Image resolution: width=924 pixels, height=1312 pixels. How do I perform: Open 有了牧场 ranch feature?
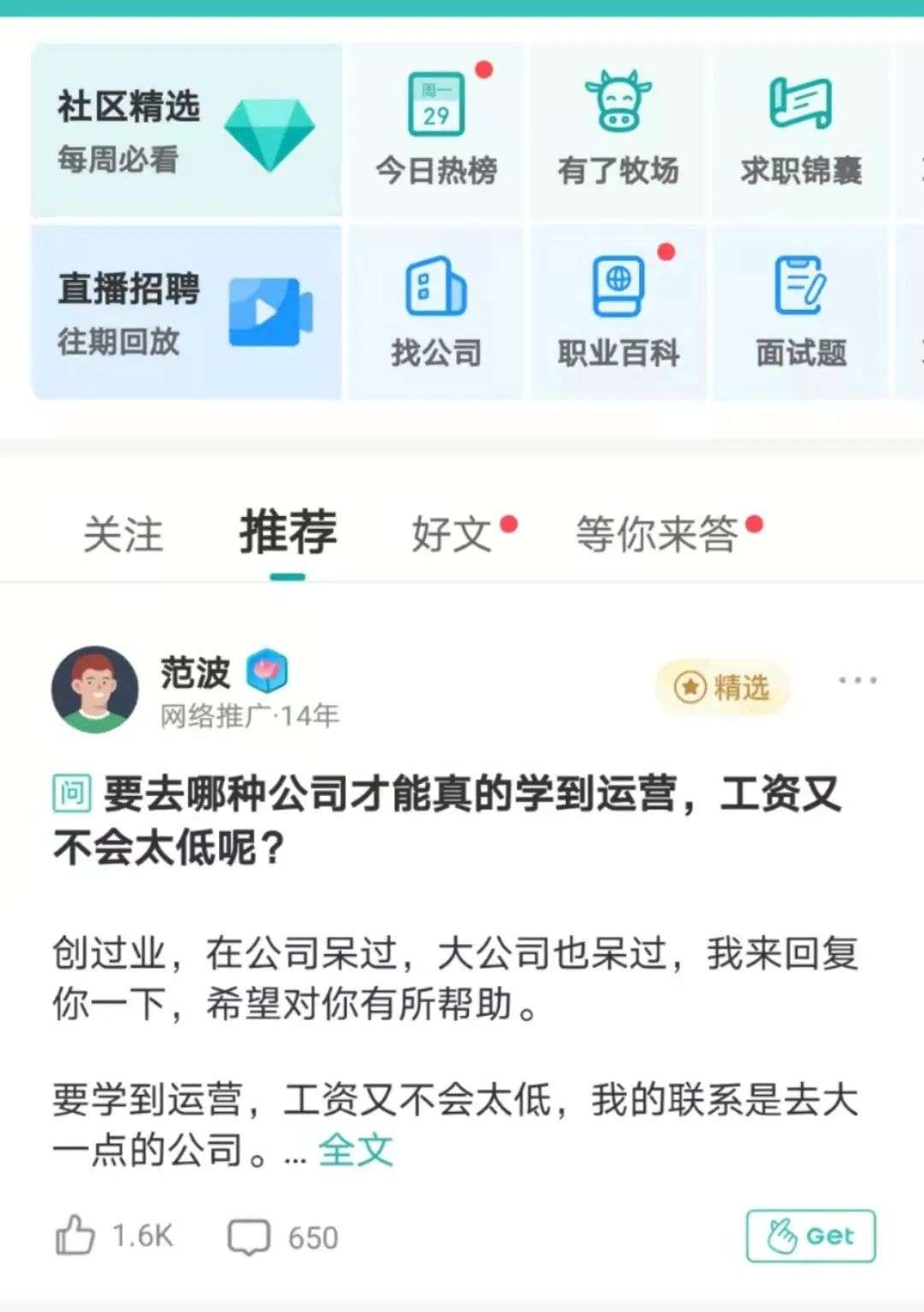click(x=618, y=130)
